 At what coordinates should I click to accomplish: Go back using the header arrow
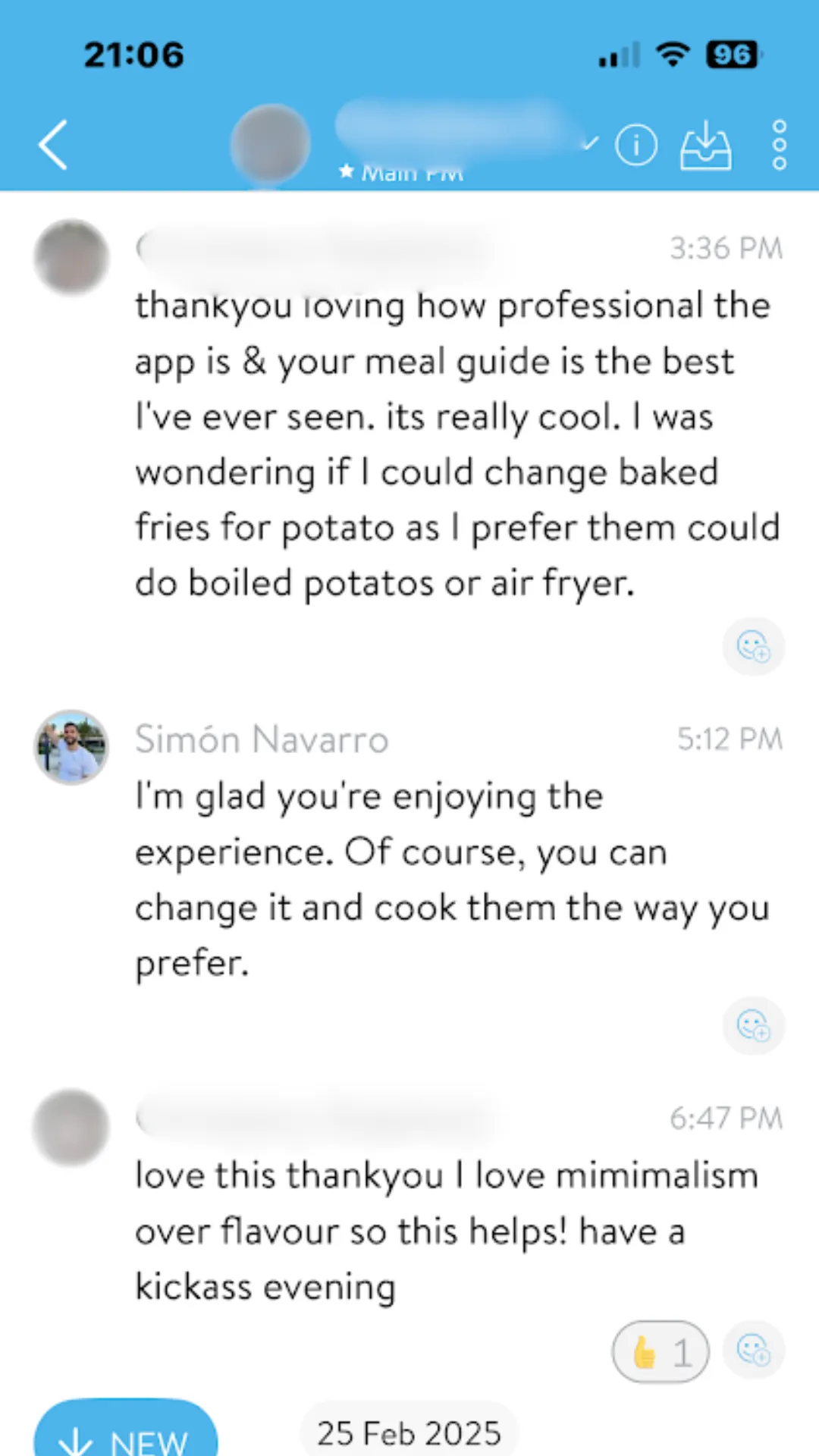[x=53, y=144]
